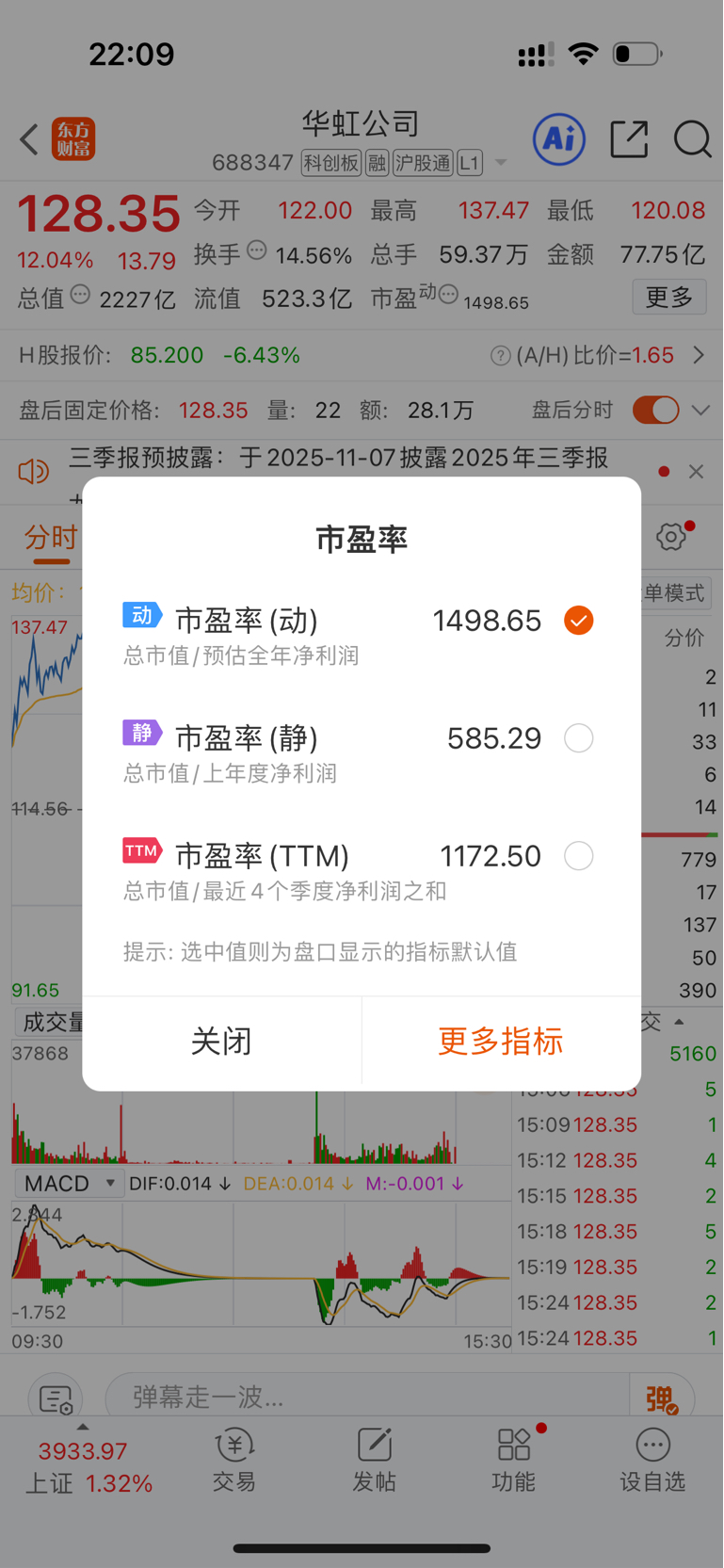Tap 关闭 to close the dialog
The width and height of the screenshot is (724, 1568).
[x=222, y=1042]
